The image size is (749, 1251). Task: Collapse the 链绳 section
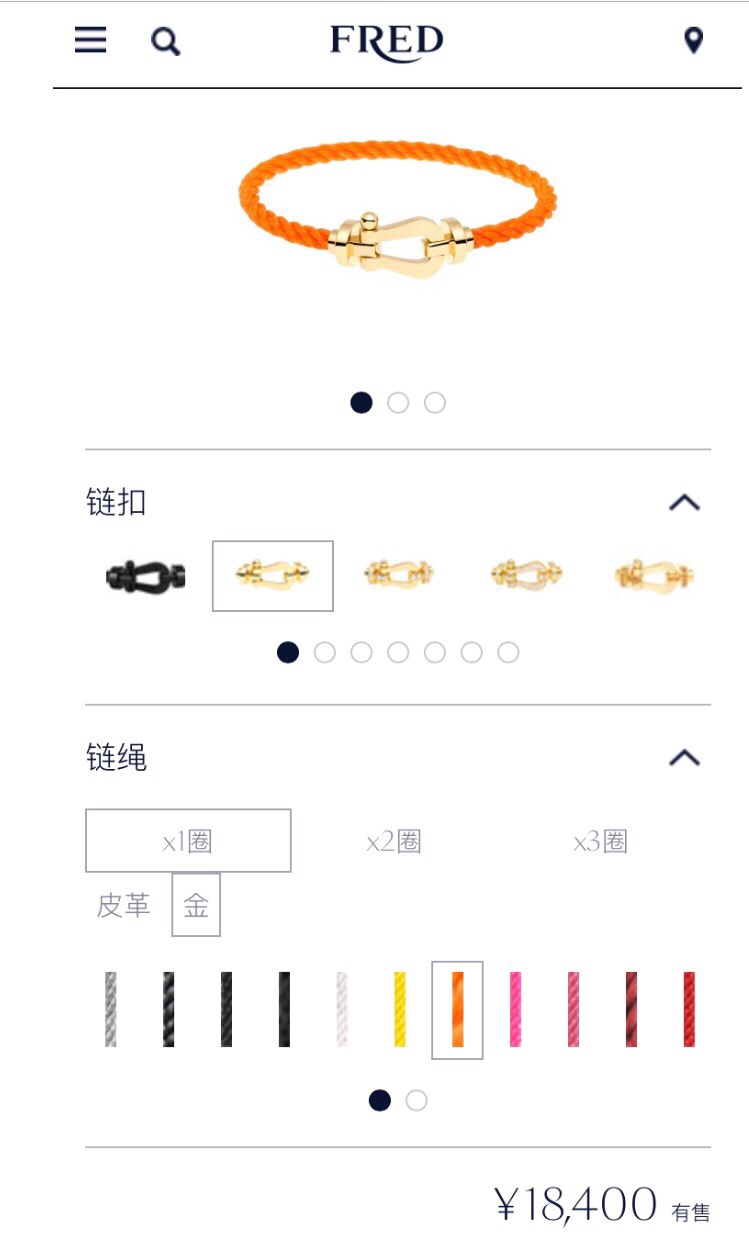(x=684, y=757)
